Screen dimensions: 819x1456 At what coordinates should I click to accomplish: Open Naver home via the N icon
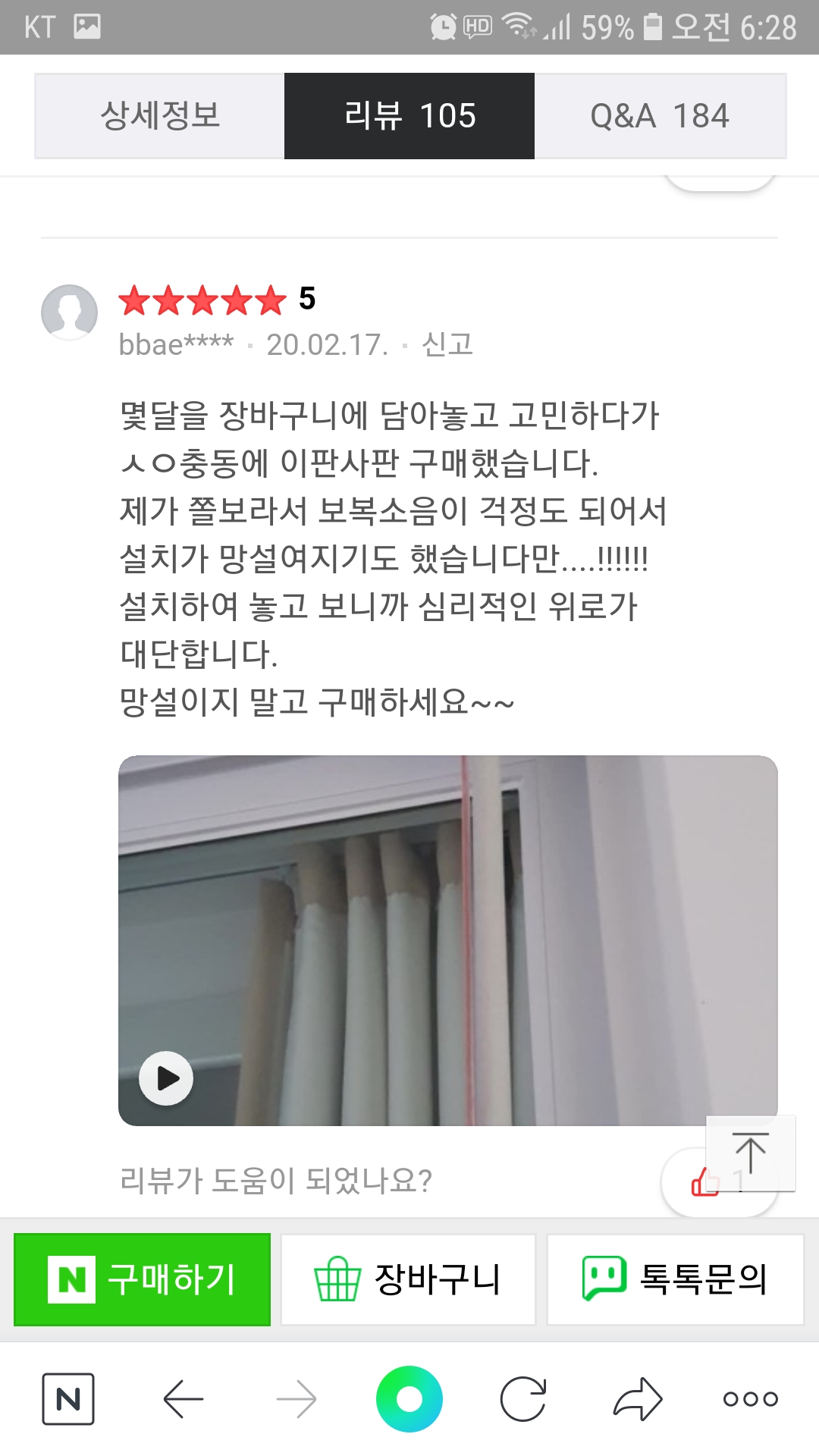[x=68, y=1398]
